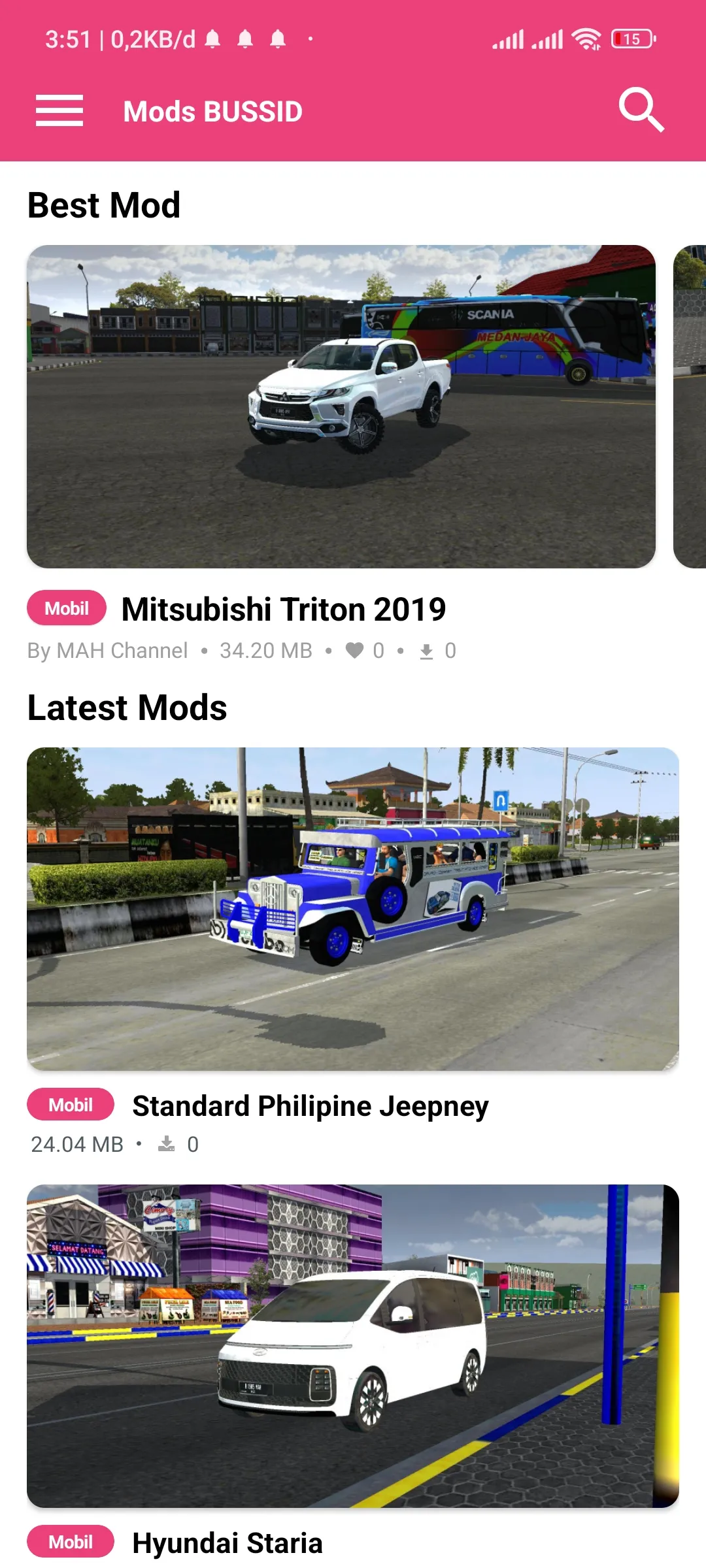The height and width of the screenshot is (1568, 706).
Task: Tap the search icon in the app bar
Action: [643, 110]
